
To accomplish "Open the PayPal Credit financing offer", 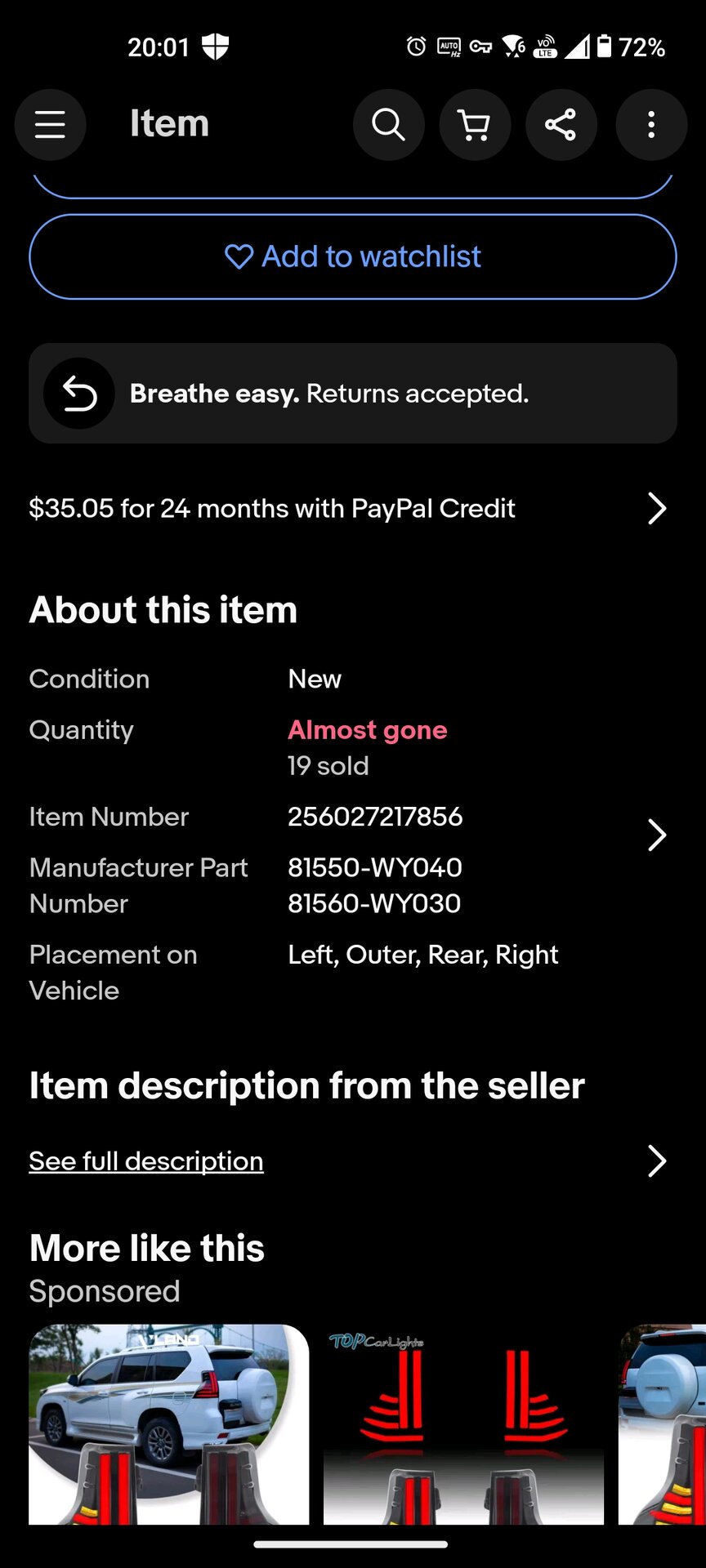I will [353, 508].
